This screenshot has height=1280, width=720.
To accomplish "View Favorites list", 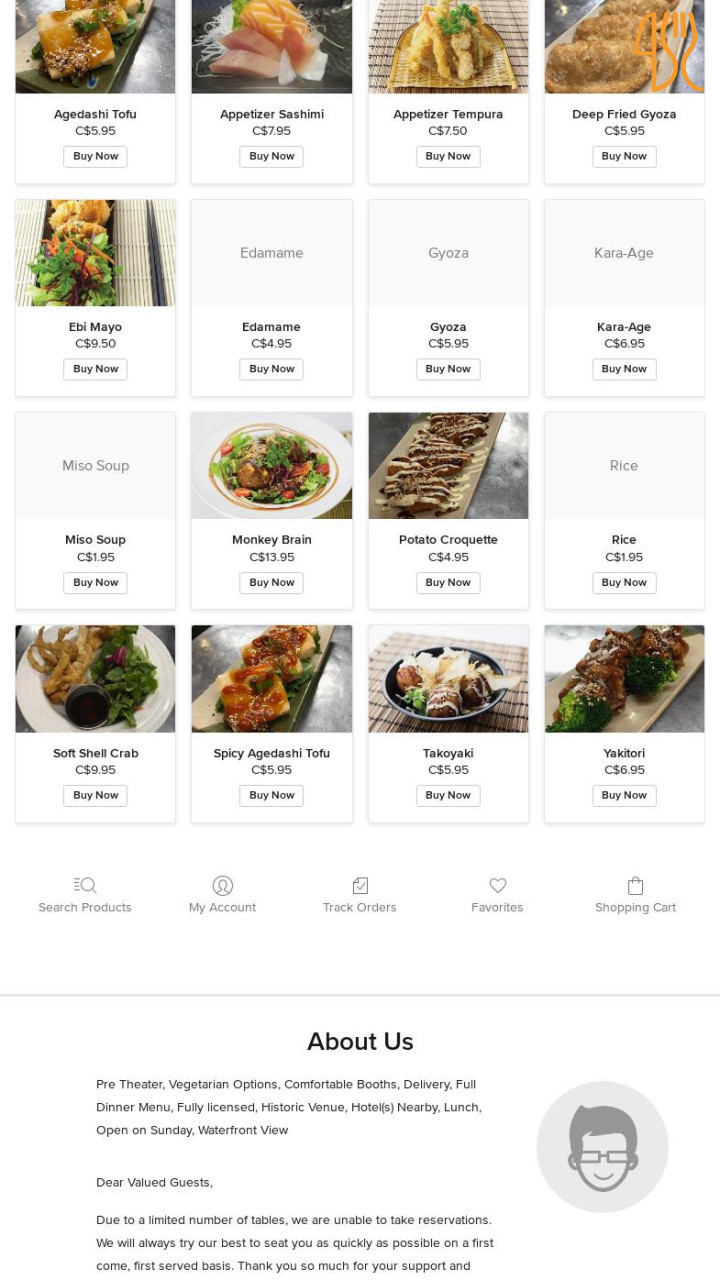I will pyautogui.click(x=497, y=894).
